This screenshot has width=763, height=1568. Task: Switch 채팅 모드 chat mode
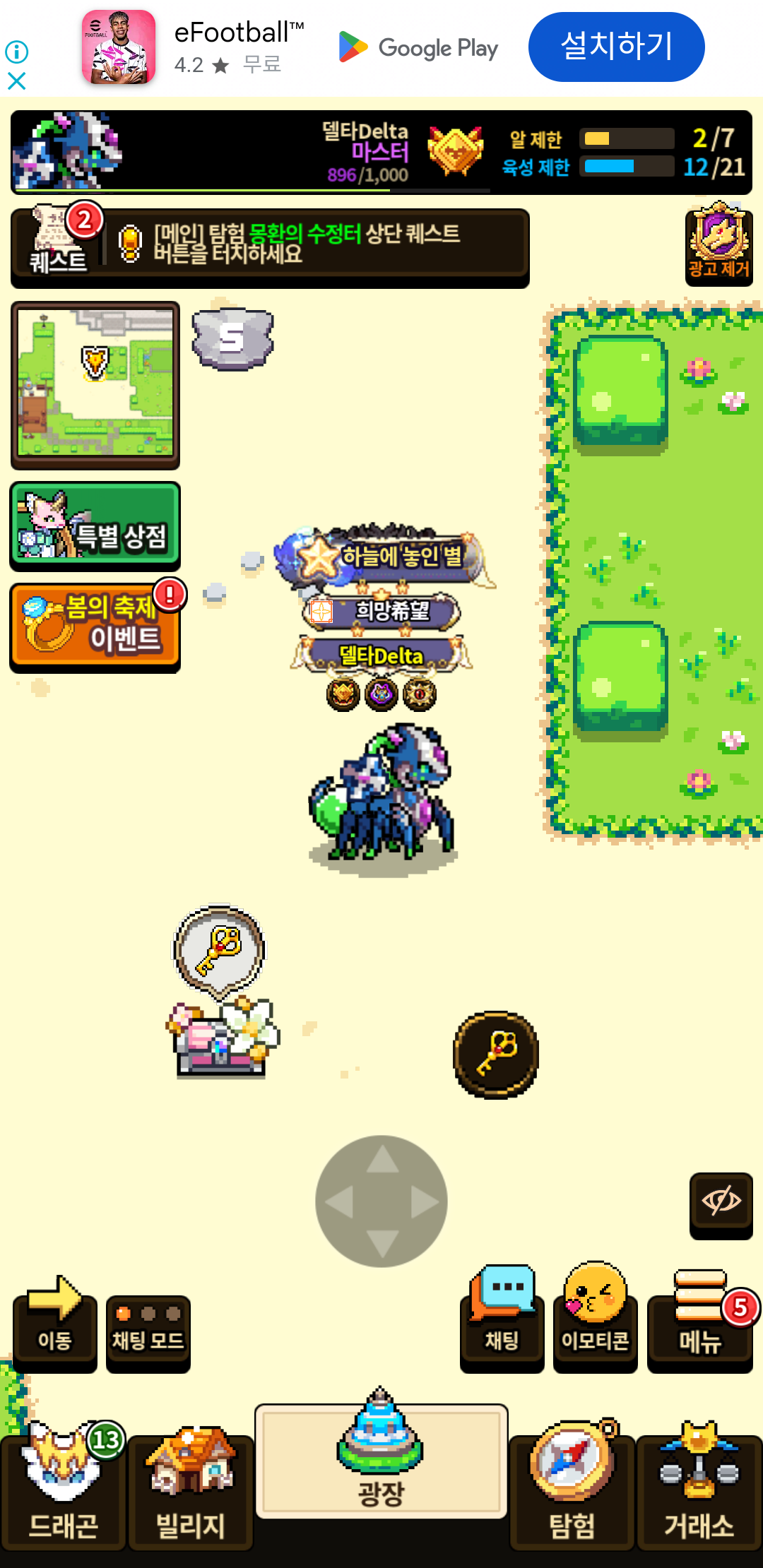(x=148, y=1331)
